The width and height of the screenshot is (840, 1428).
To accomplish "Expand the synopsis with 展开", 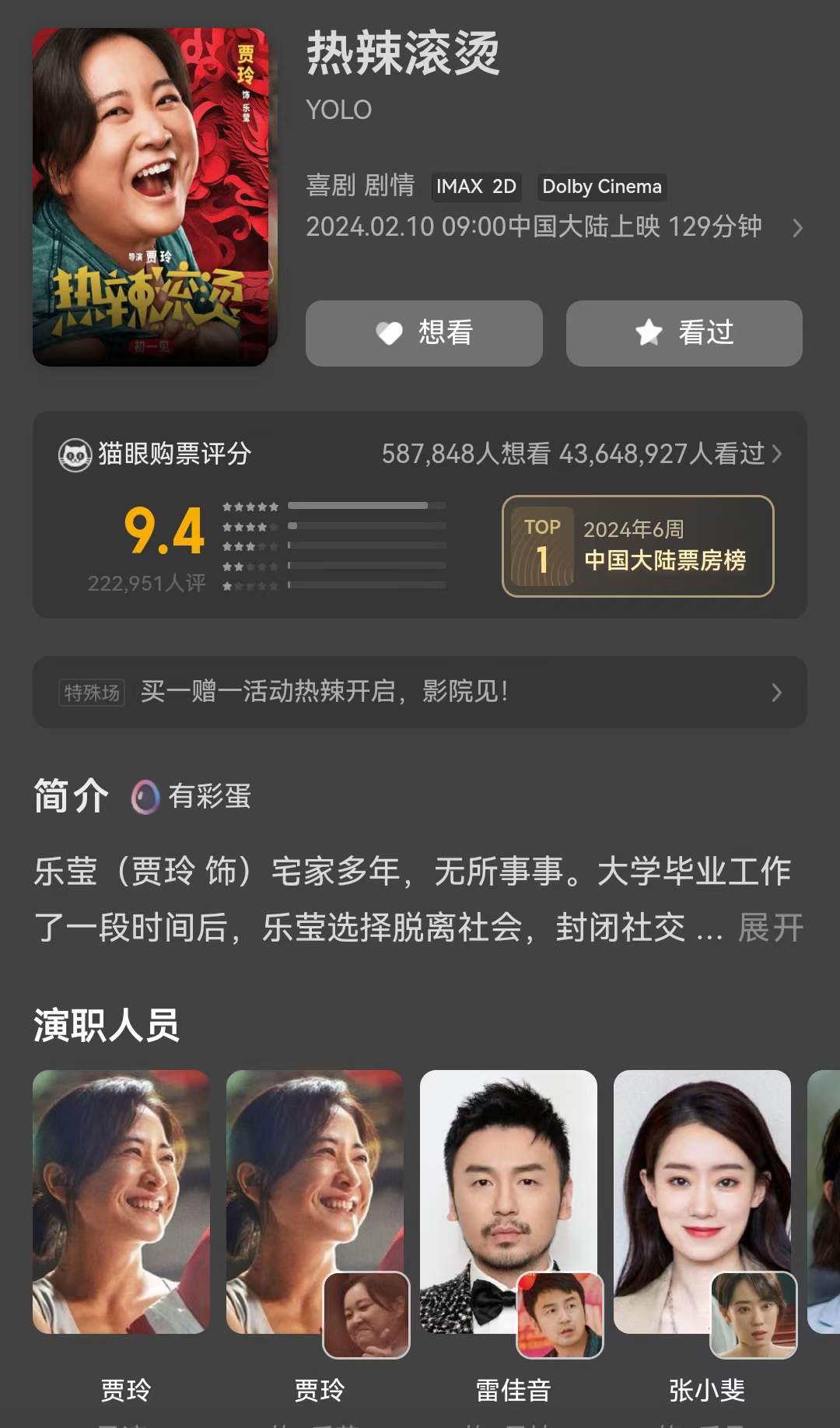I will click(x=770, y=928).
